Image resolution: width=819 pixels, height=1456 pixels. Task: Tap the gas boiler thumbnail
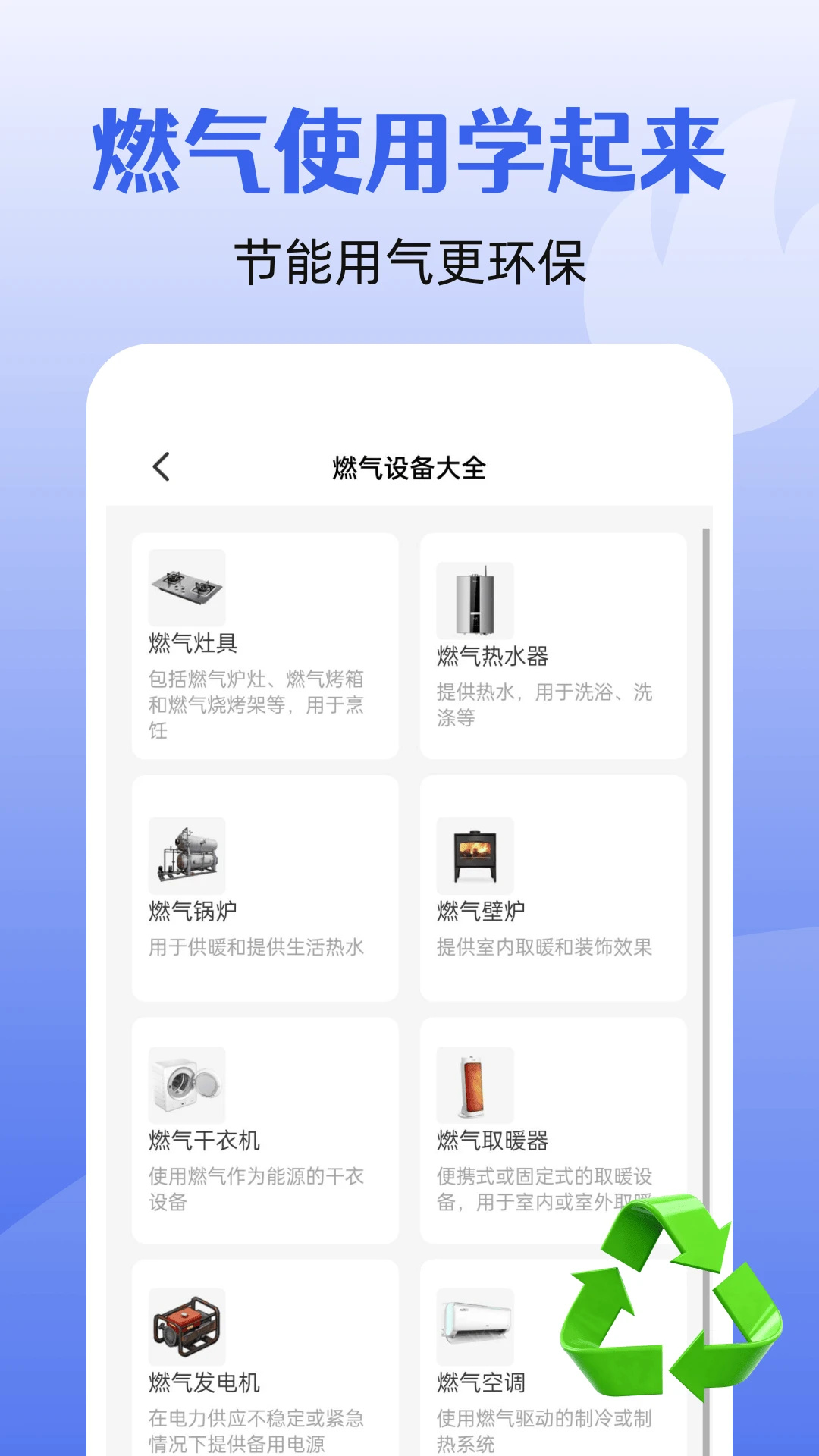click(188, 855)
